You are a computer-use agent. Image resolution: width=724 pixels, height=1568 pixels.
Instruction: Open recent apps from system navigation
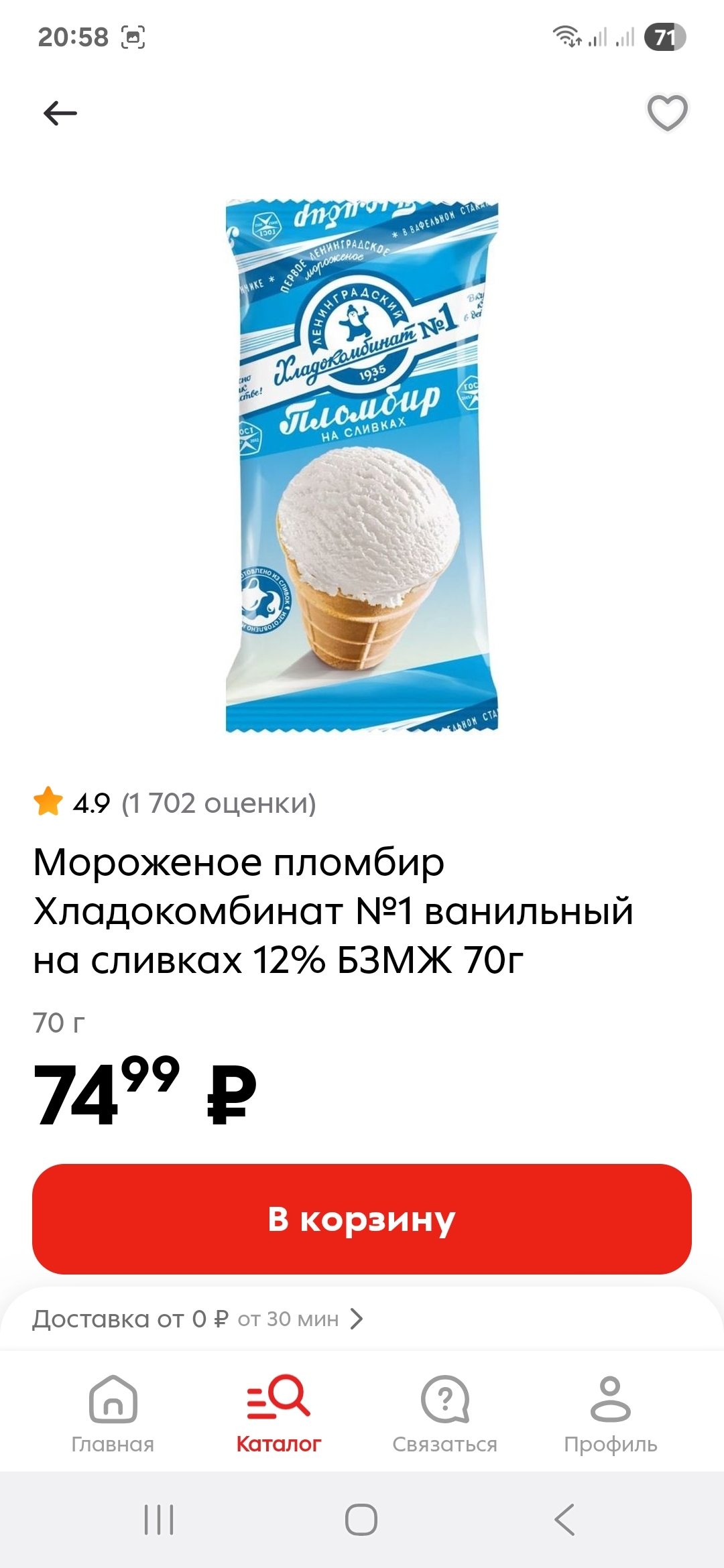click(x=159, y=1520)
